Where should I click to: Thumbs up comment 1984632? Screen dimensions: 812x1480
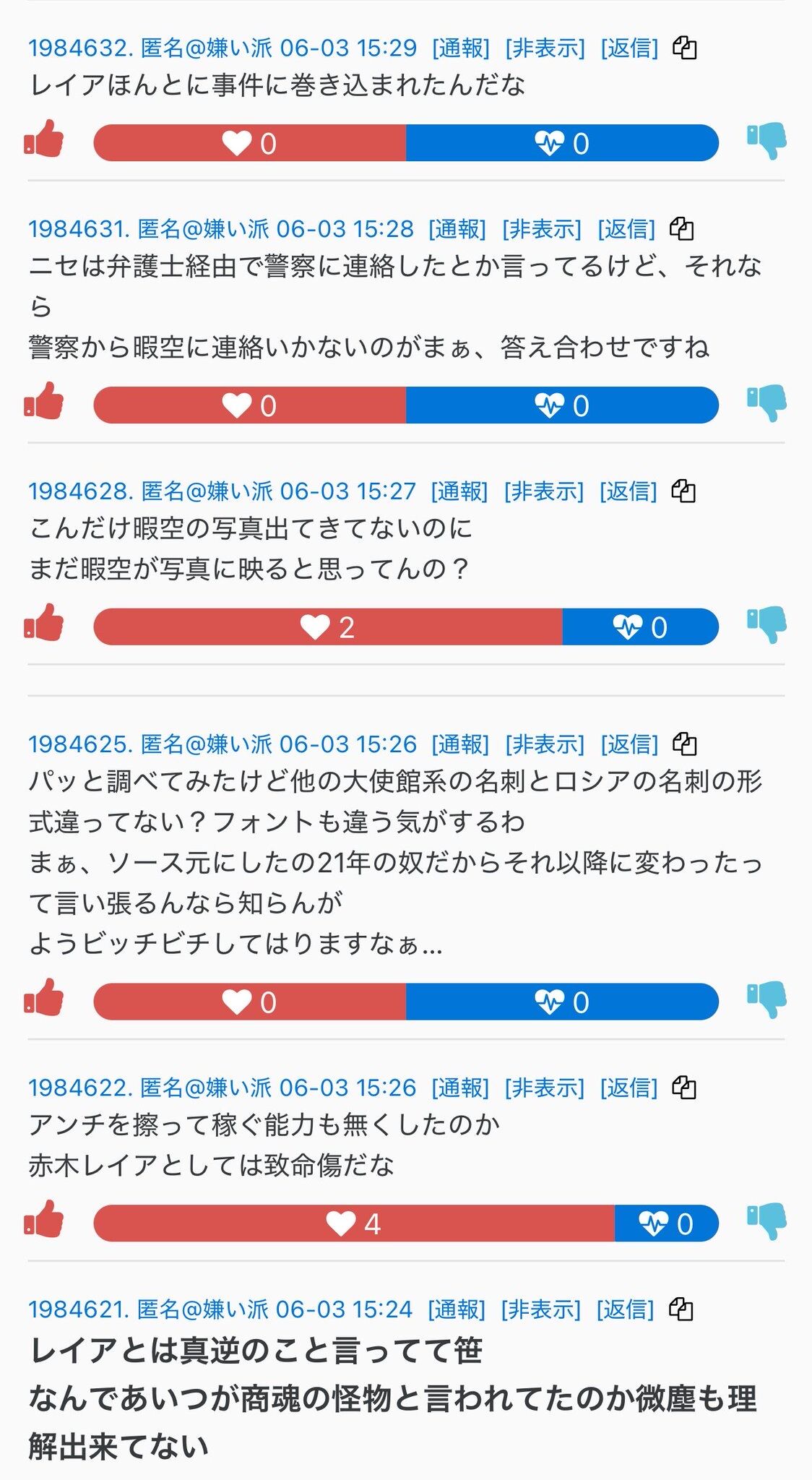point(44,139)
